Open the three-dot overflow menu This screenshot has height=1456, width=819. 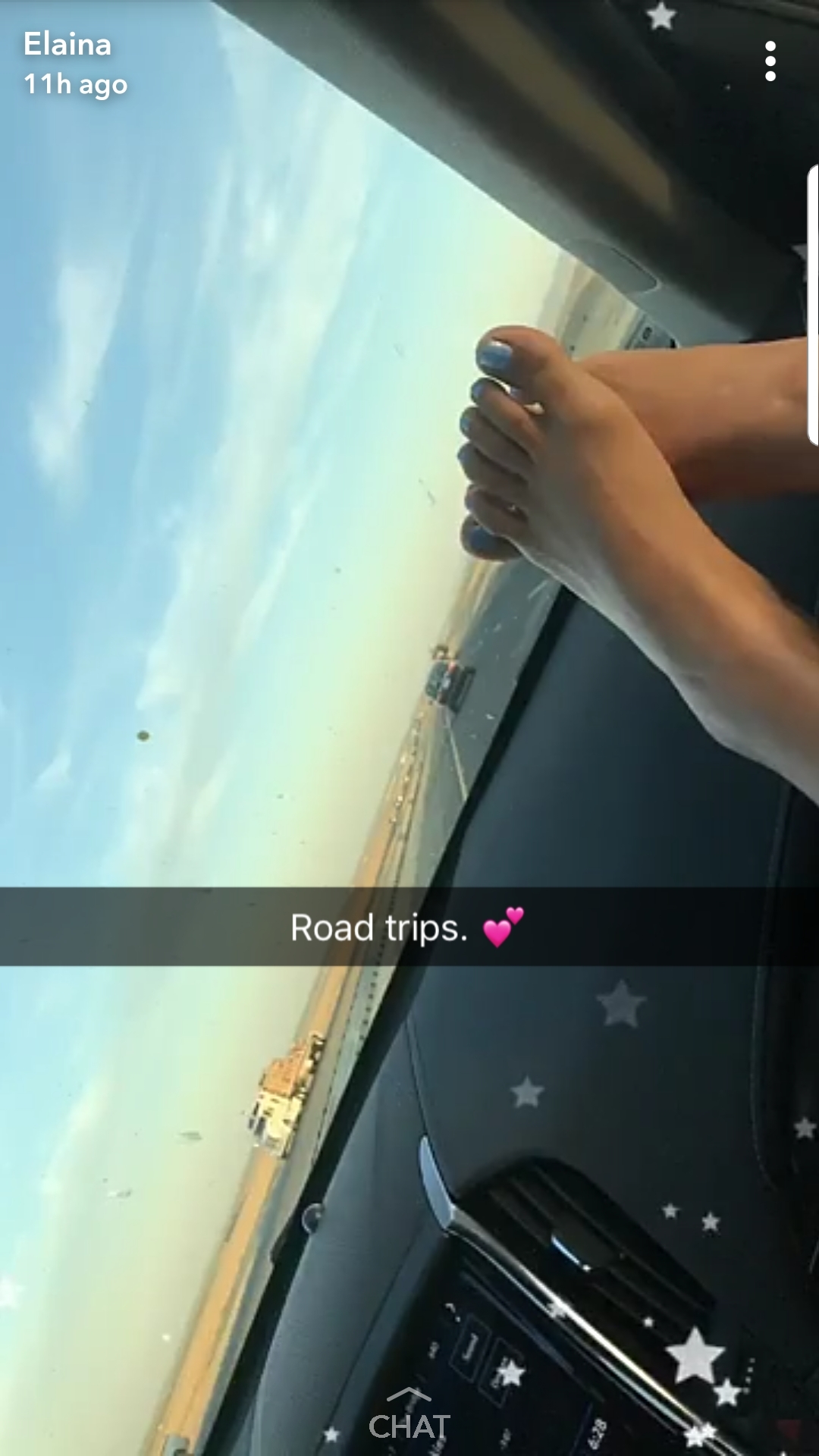click(770, 61)
